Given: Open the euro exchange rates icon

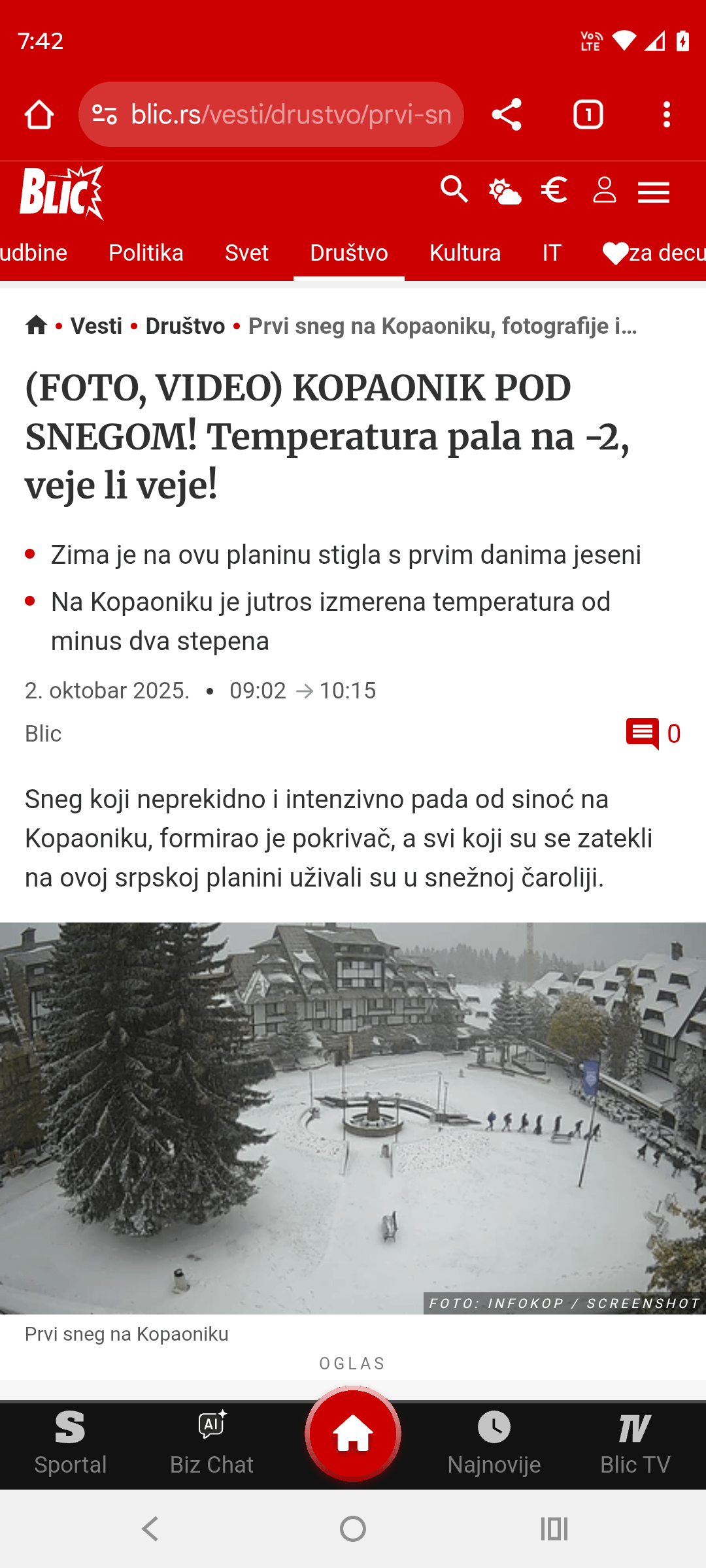Looking at the screenshot, I should pos(554,191).
